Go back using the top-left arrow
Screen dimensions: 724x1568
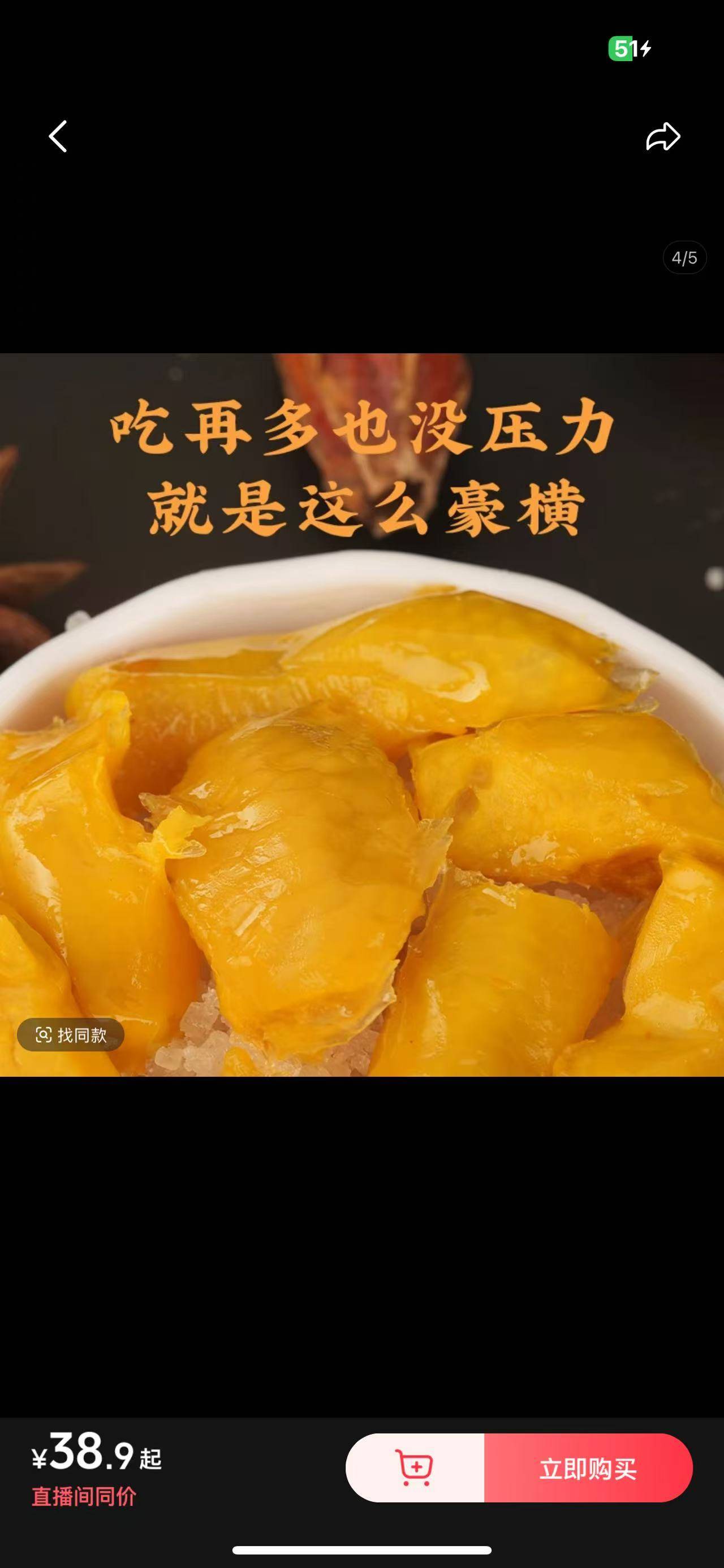pos(58,136)
